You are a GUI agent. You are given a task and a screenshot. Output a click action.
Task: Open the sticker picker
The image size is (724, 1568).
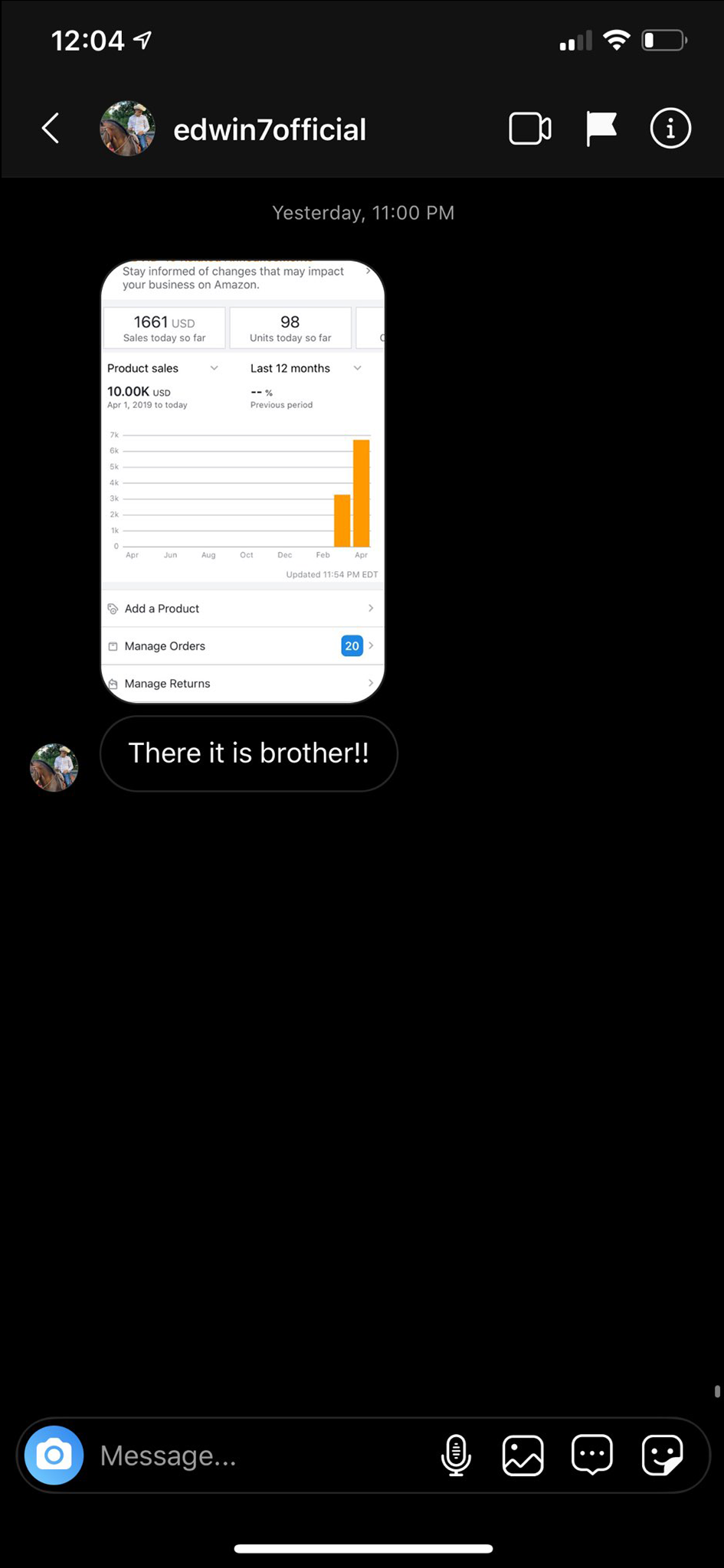coord(662,1455)
